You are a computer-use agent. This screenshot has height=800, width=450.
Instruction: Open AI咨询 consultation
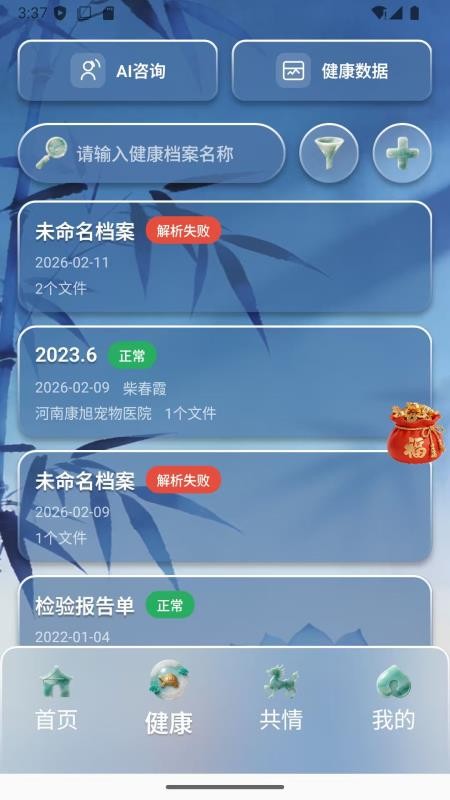(118, 70)
